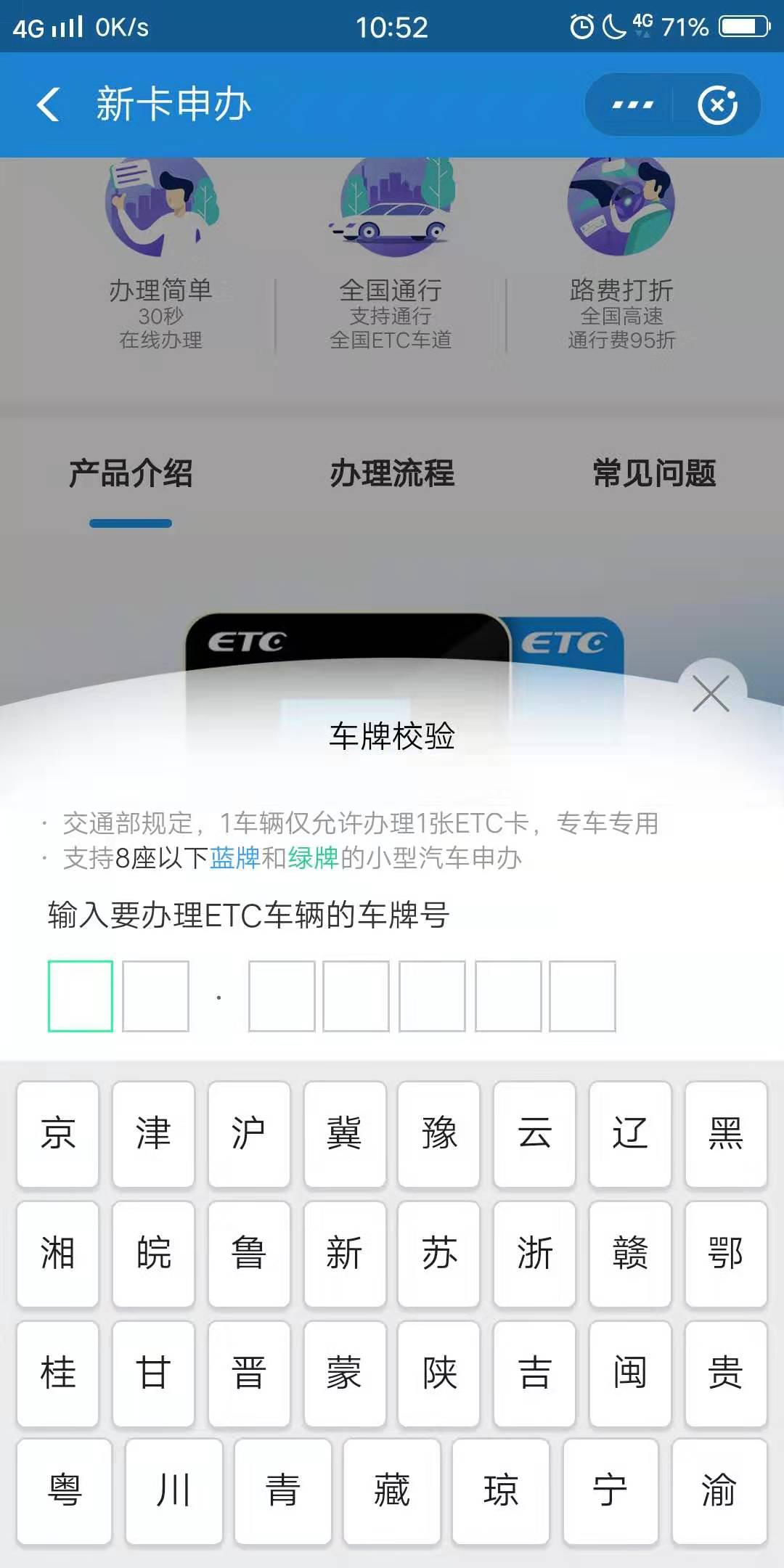Select 浙 from the keyboard
784x1568 pixels.
[x=534, y=1254]
